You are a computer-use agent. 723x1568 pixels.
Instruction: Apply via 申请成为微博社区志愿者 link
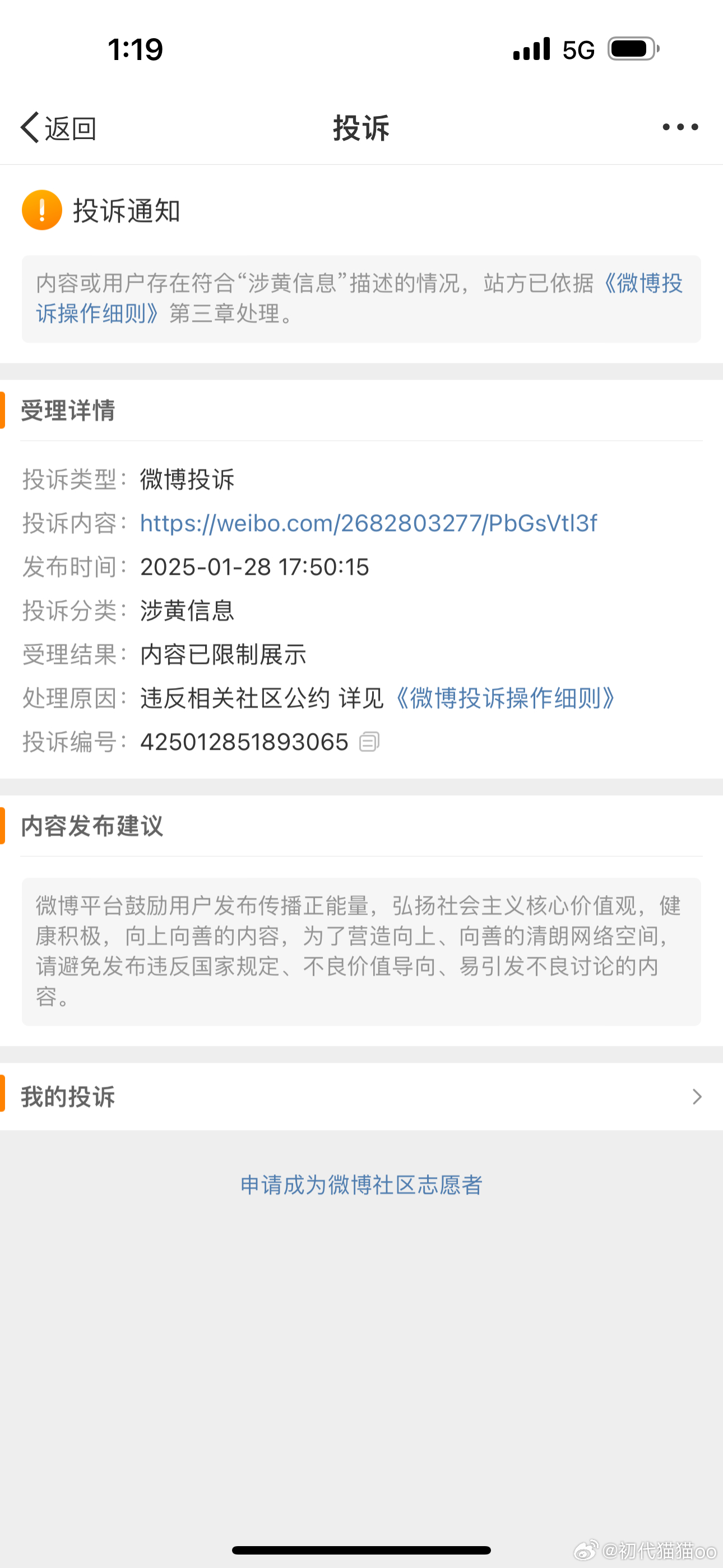(361, 1185)
